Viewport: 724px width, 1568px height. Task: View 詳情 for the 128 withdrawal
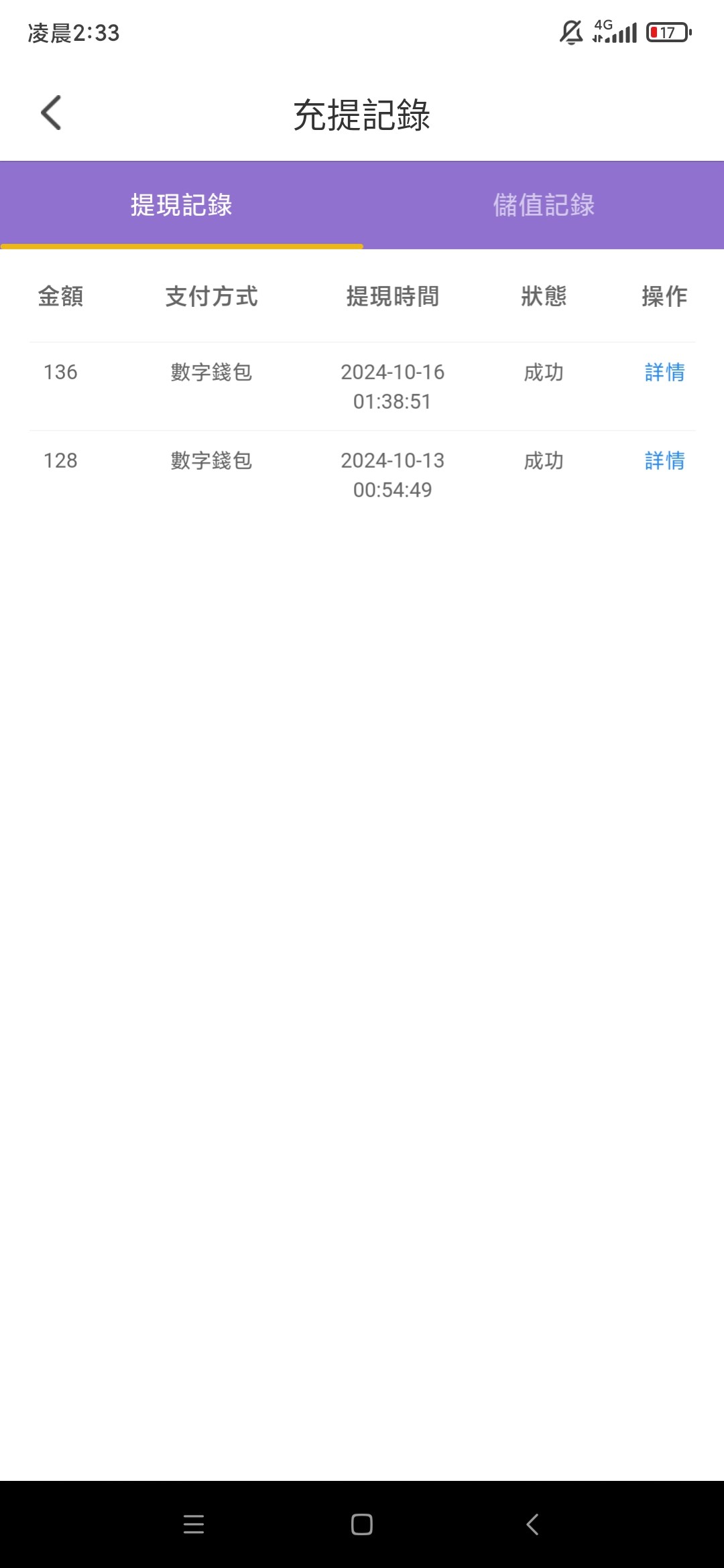tap(664, 461)
